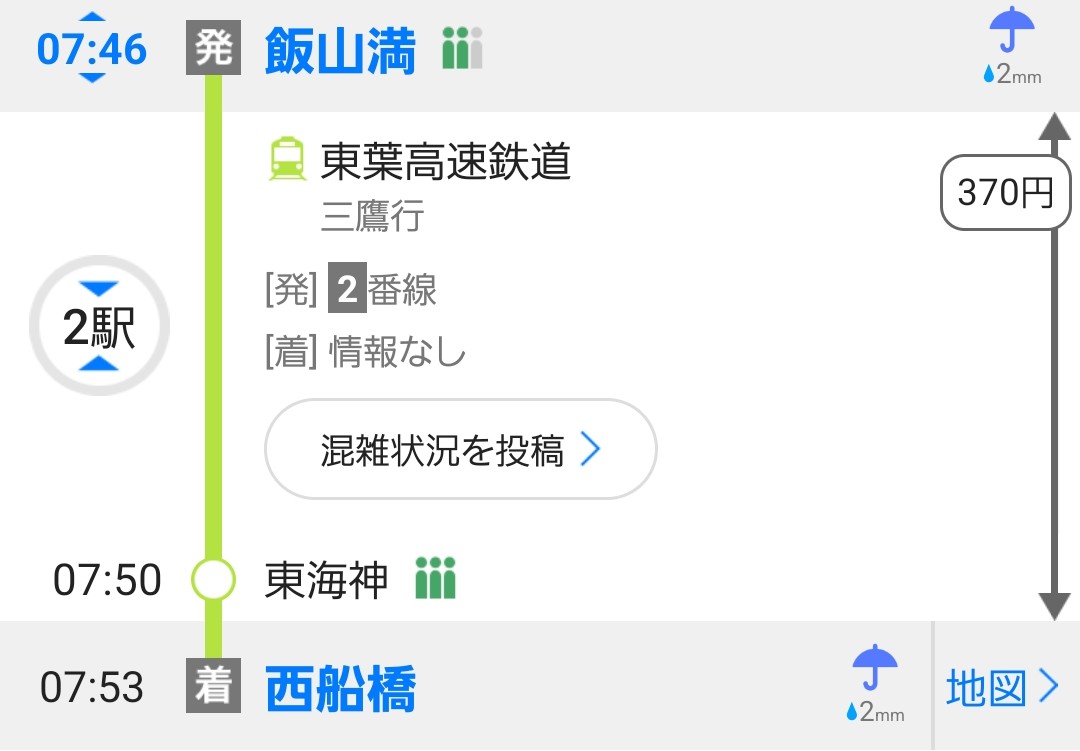
Task: Open 地図 map for 西船橋
Action: 1002,688
